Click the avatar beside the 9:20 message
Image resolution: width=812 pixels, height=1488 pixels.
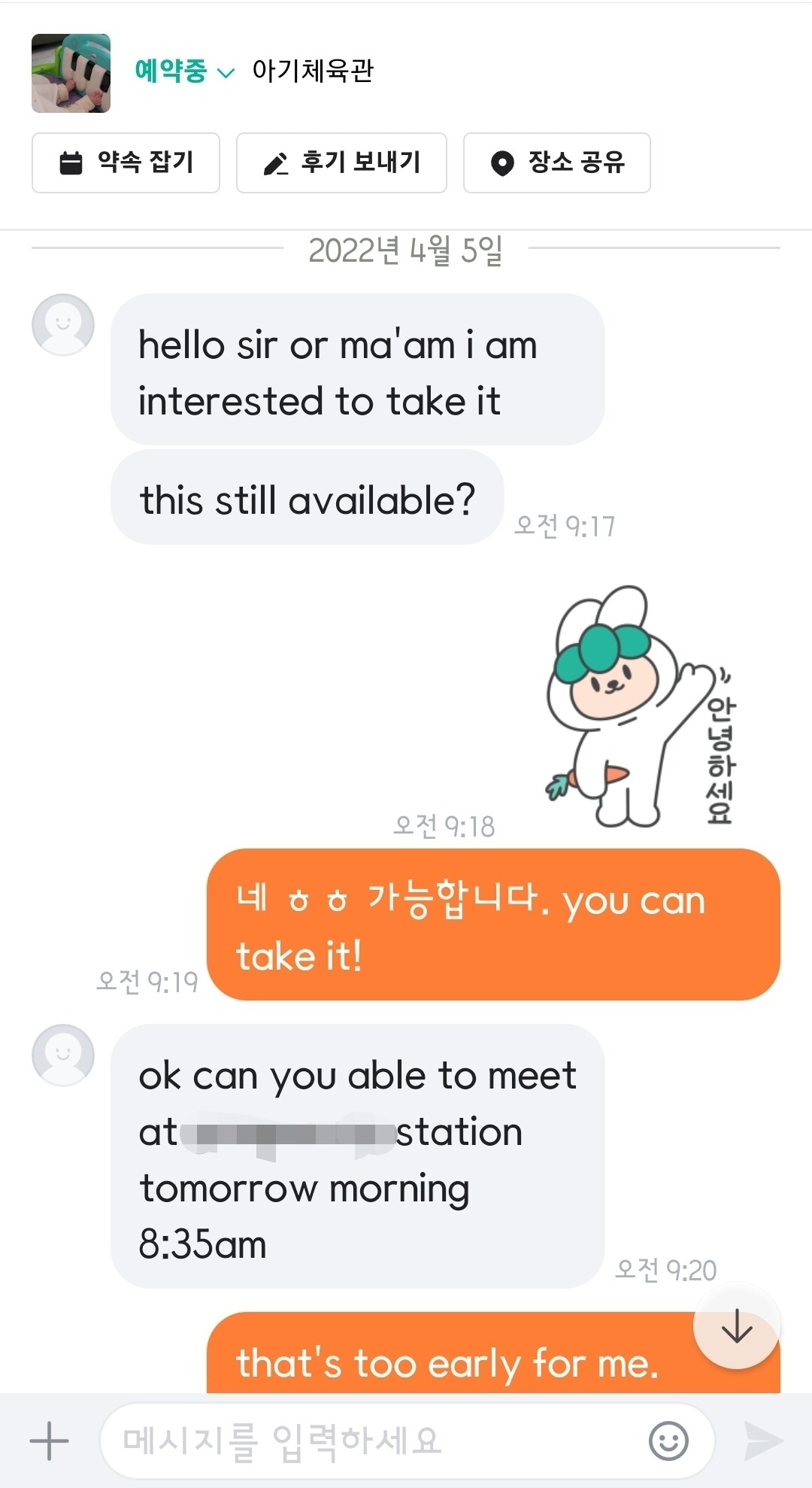(x=63, y=1055)
